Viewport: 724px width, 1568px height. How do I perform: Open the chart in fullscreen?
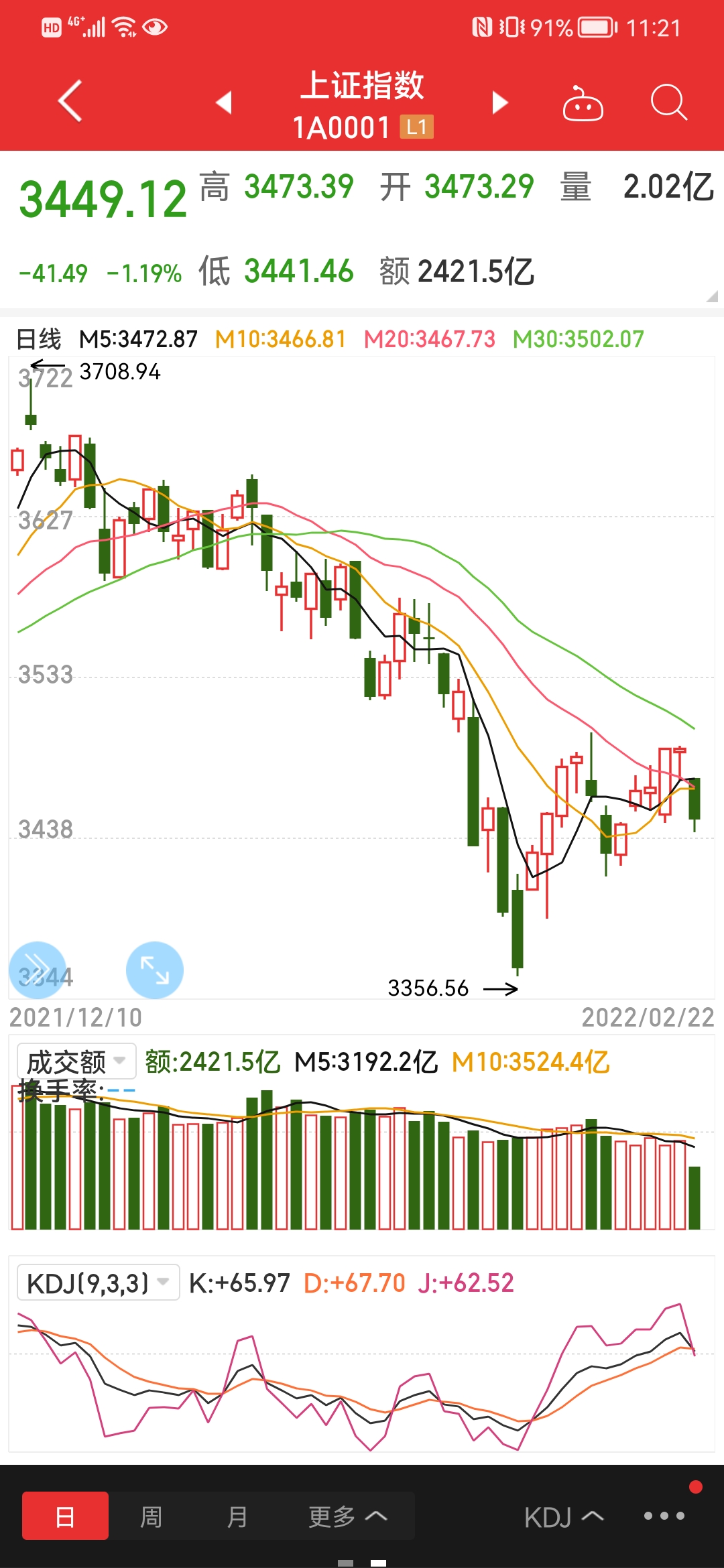(x=155, y=970)
